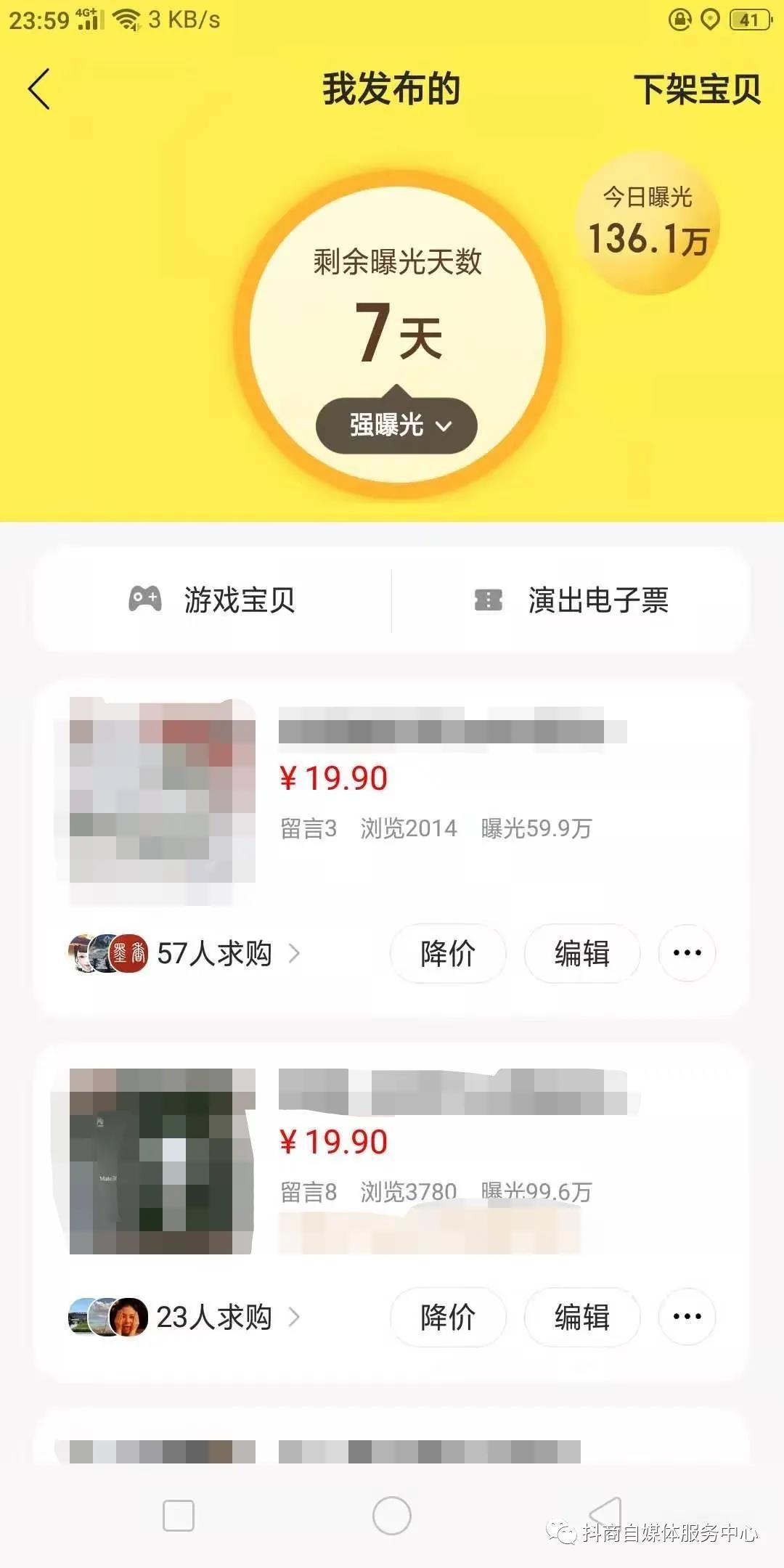Open 下架宝贝 delisted items
This screenshot has height=1568, width=784.
[697, 89]
